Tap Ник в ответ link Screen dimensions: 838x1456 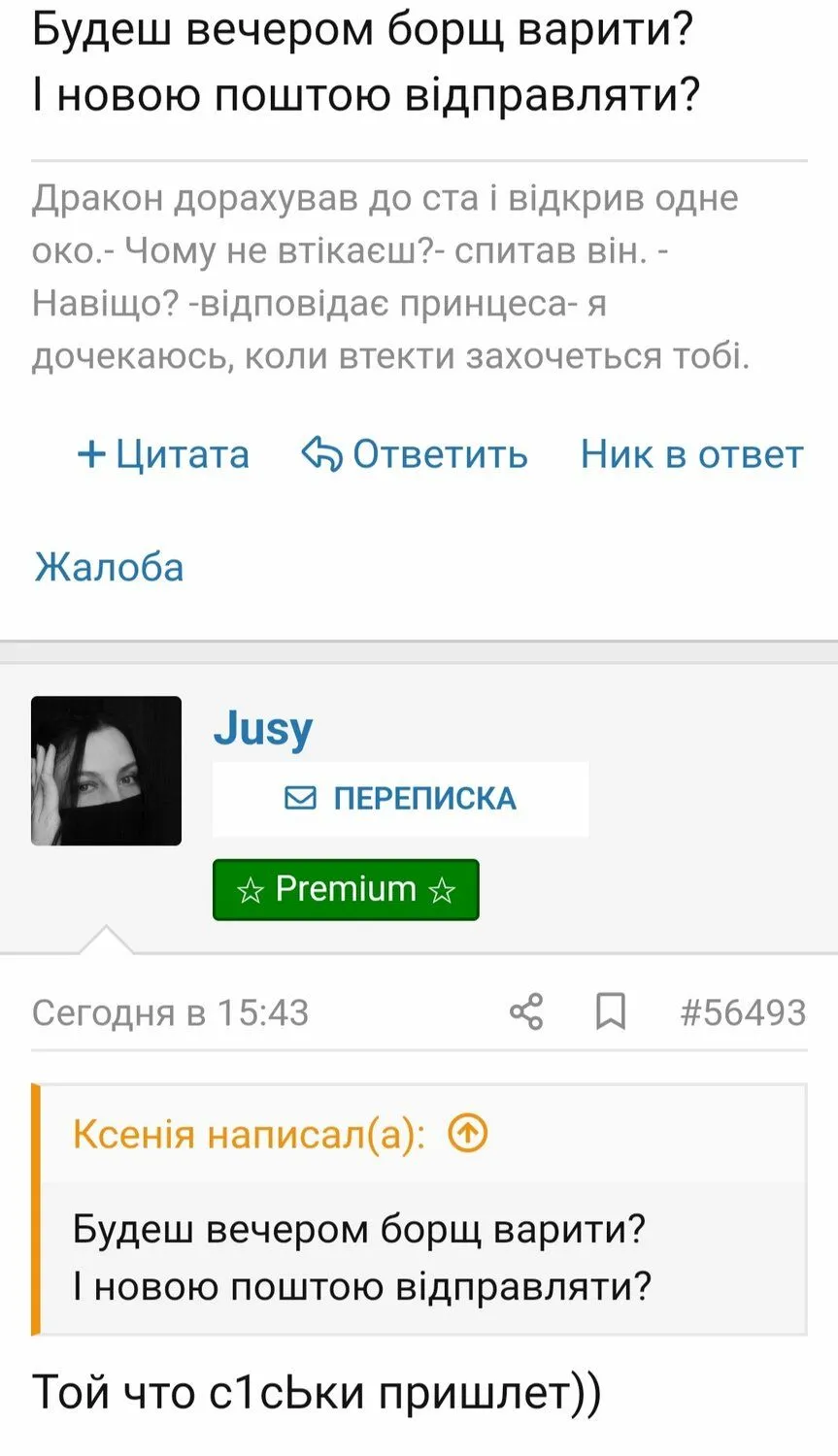coord(691,454)
